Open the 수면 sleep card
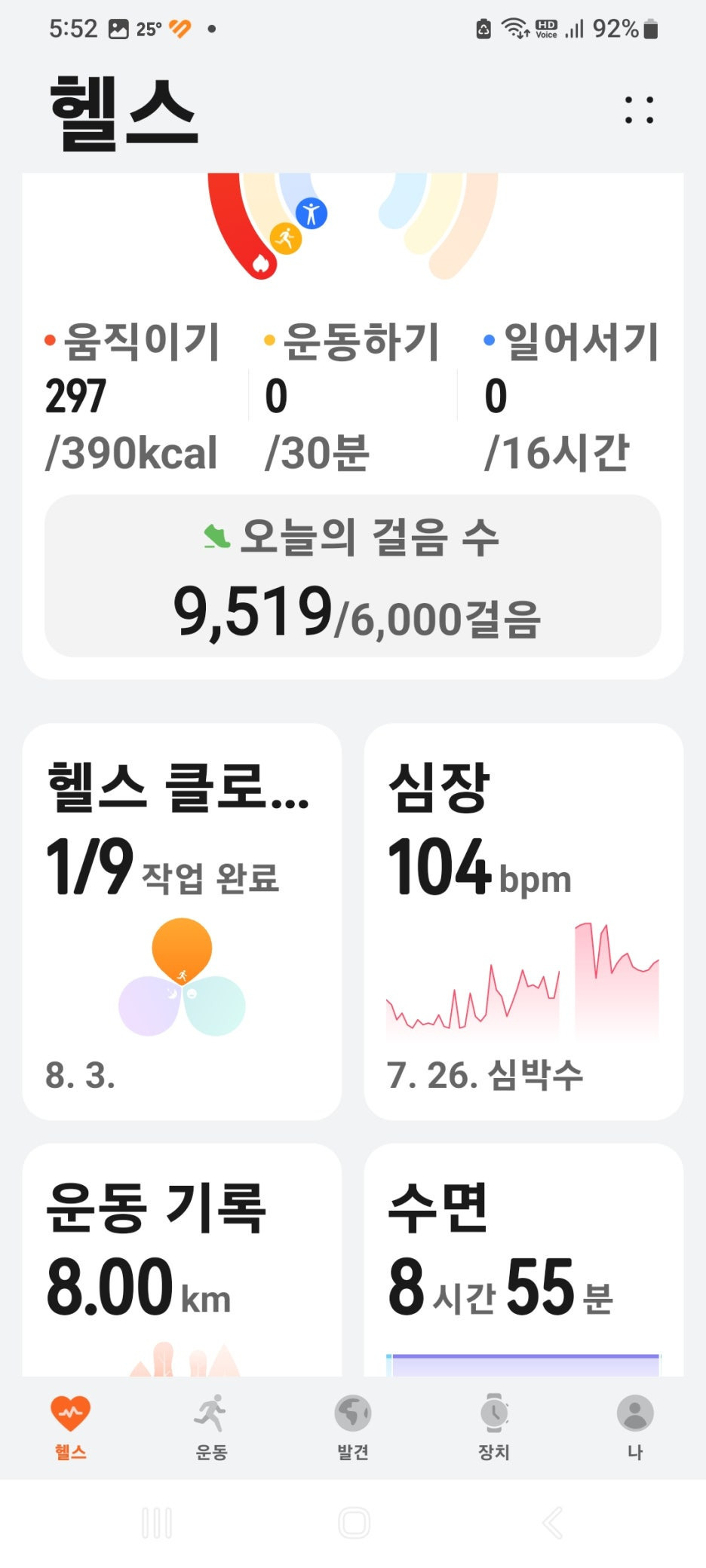The image size is (706, 1568). coord(523,1260)
